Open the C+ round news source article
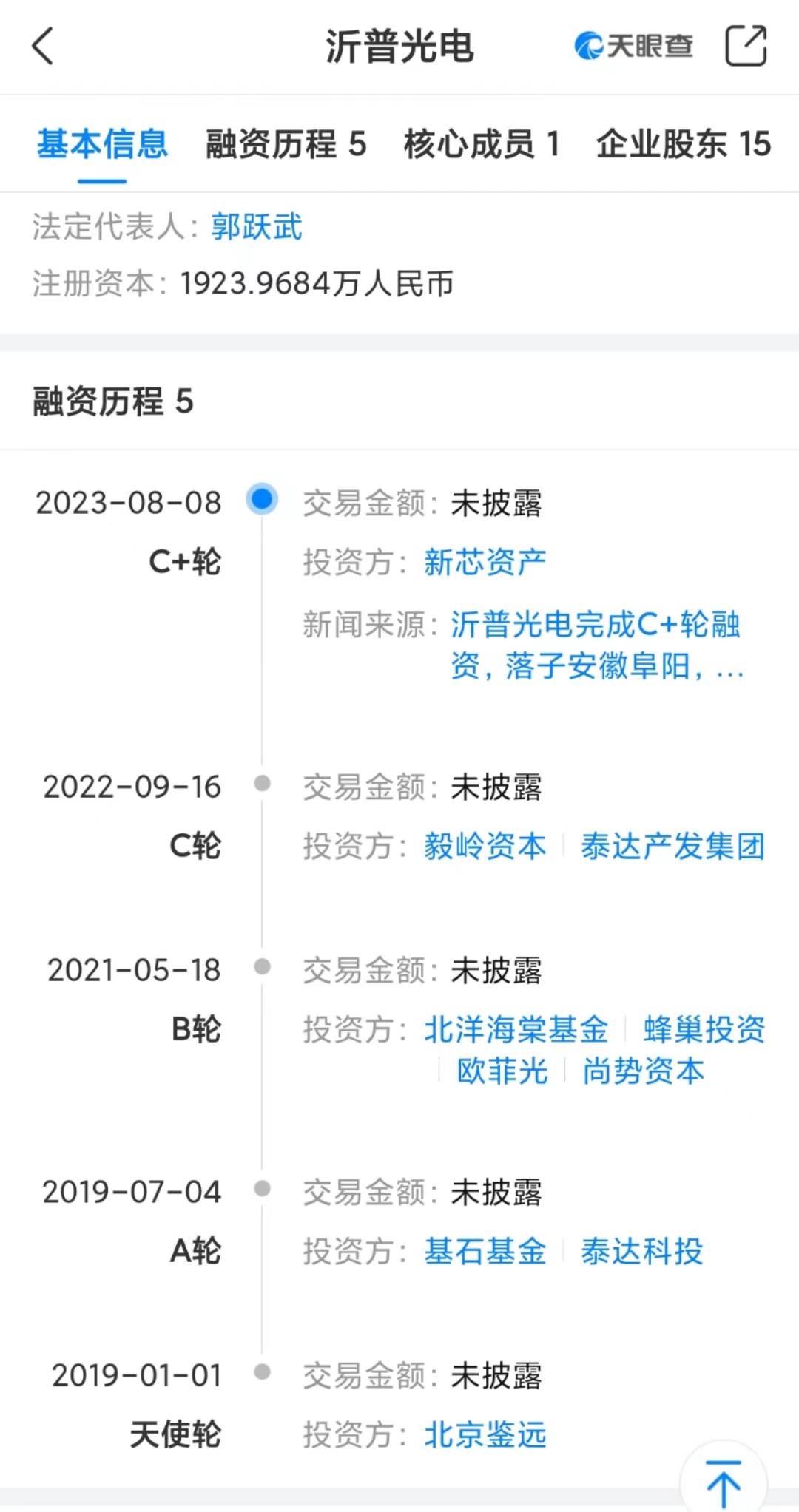The height and width of the screenshot is (1512, 799). (597, 645)
